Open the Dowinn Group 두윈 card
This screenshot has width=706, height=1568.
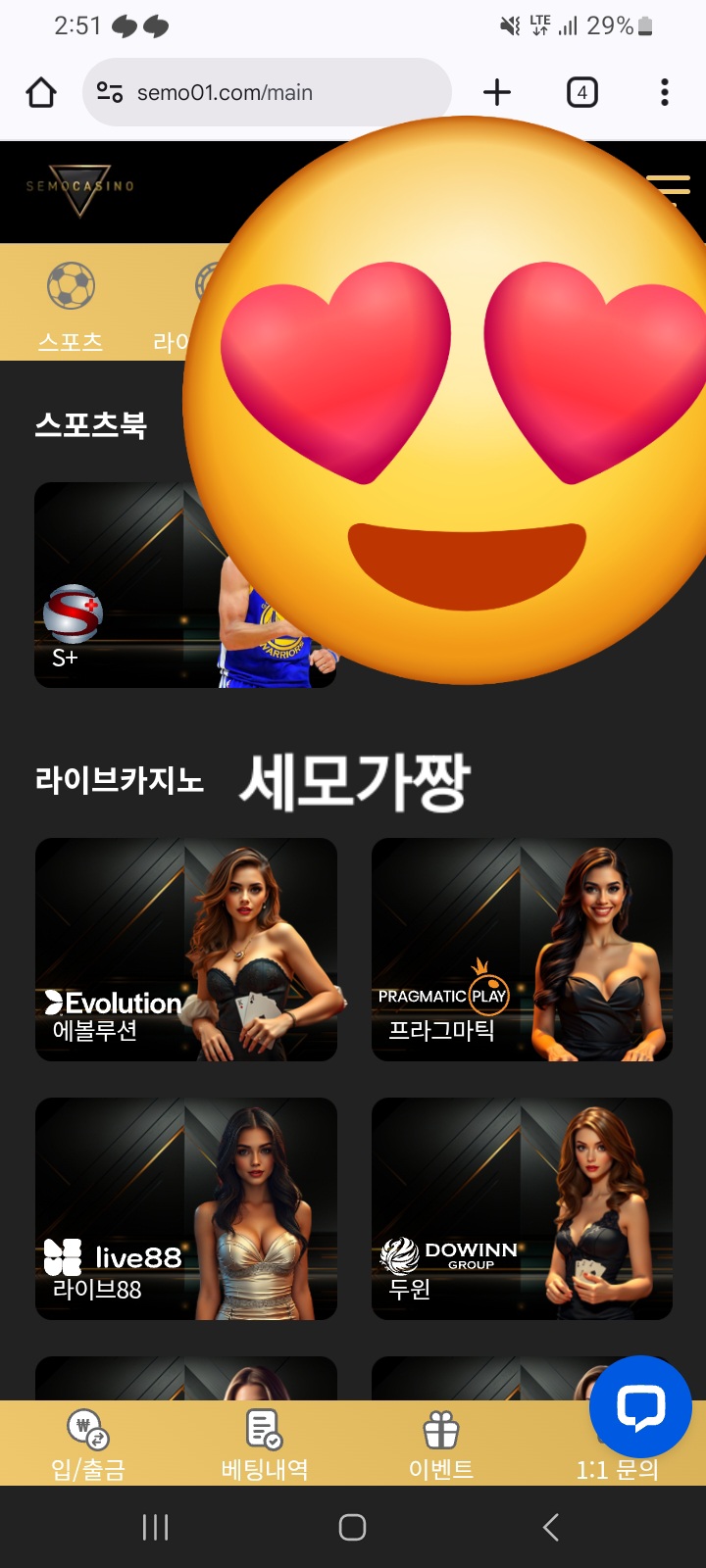(x=522, y=1208)
